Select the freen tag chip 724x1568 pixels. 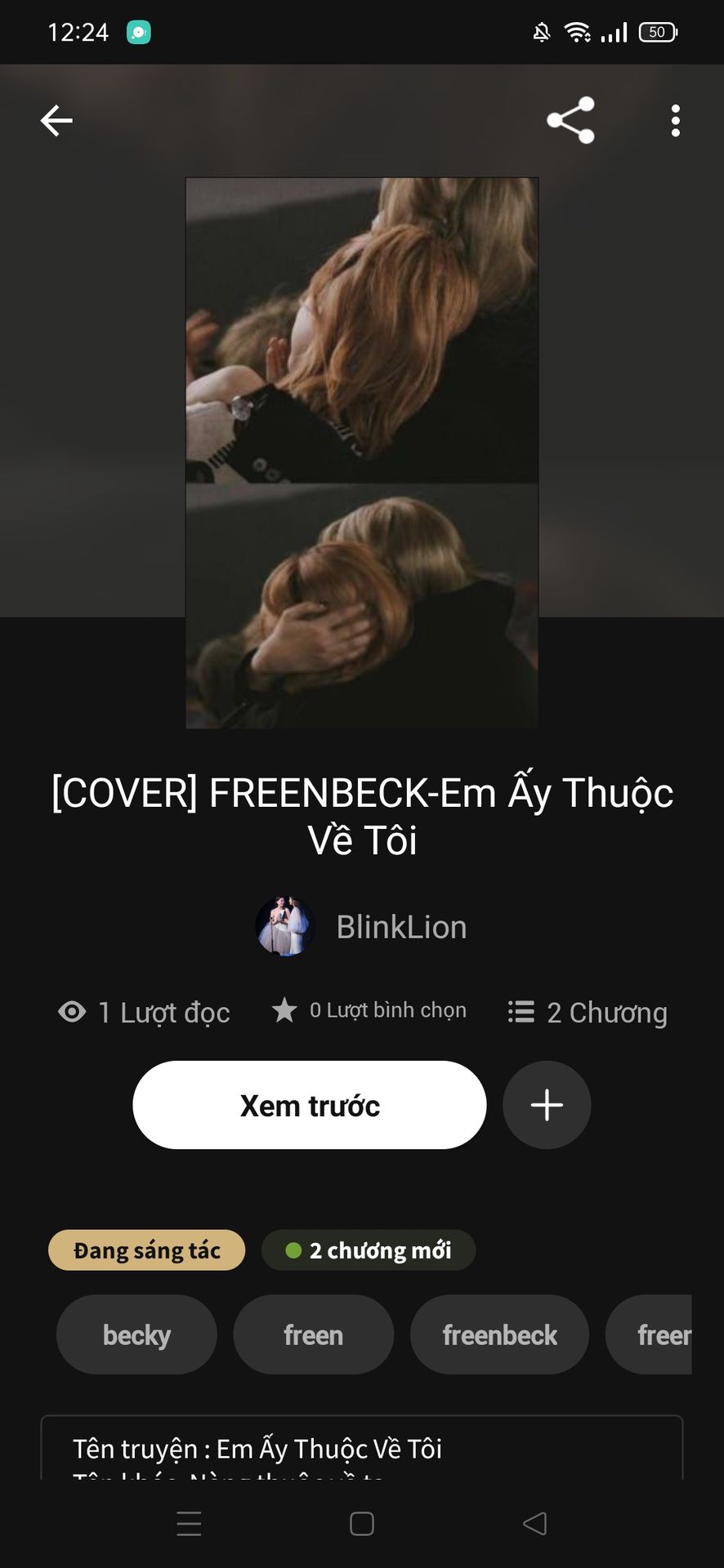(313, 1334)
